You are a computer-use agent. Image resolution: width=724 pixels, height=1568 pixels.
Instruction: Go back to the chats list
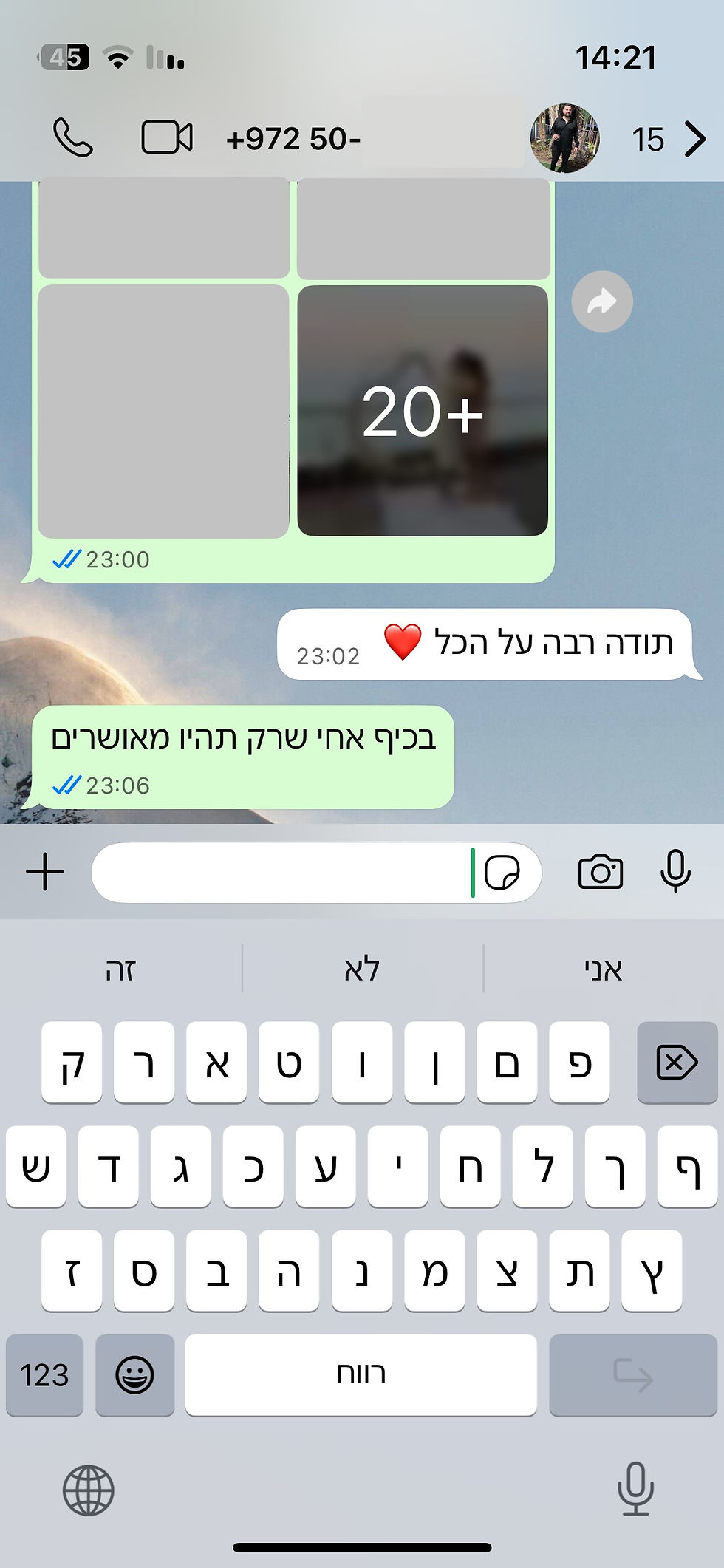click(x=694, y=139)
